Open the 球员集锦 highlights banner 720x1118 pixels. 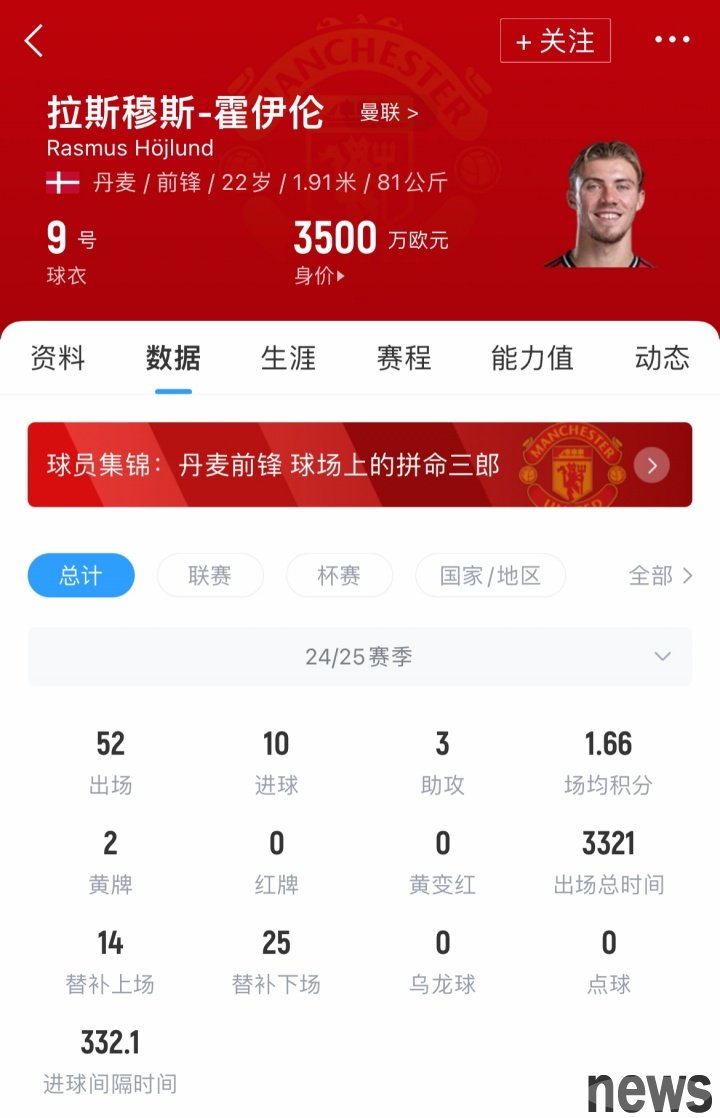[x=360, y=465]
